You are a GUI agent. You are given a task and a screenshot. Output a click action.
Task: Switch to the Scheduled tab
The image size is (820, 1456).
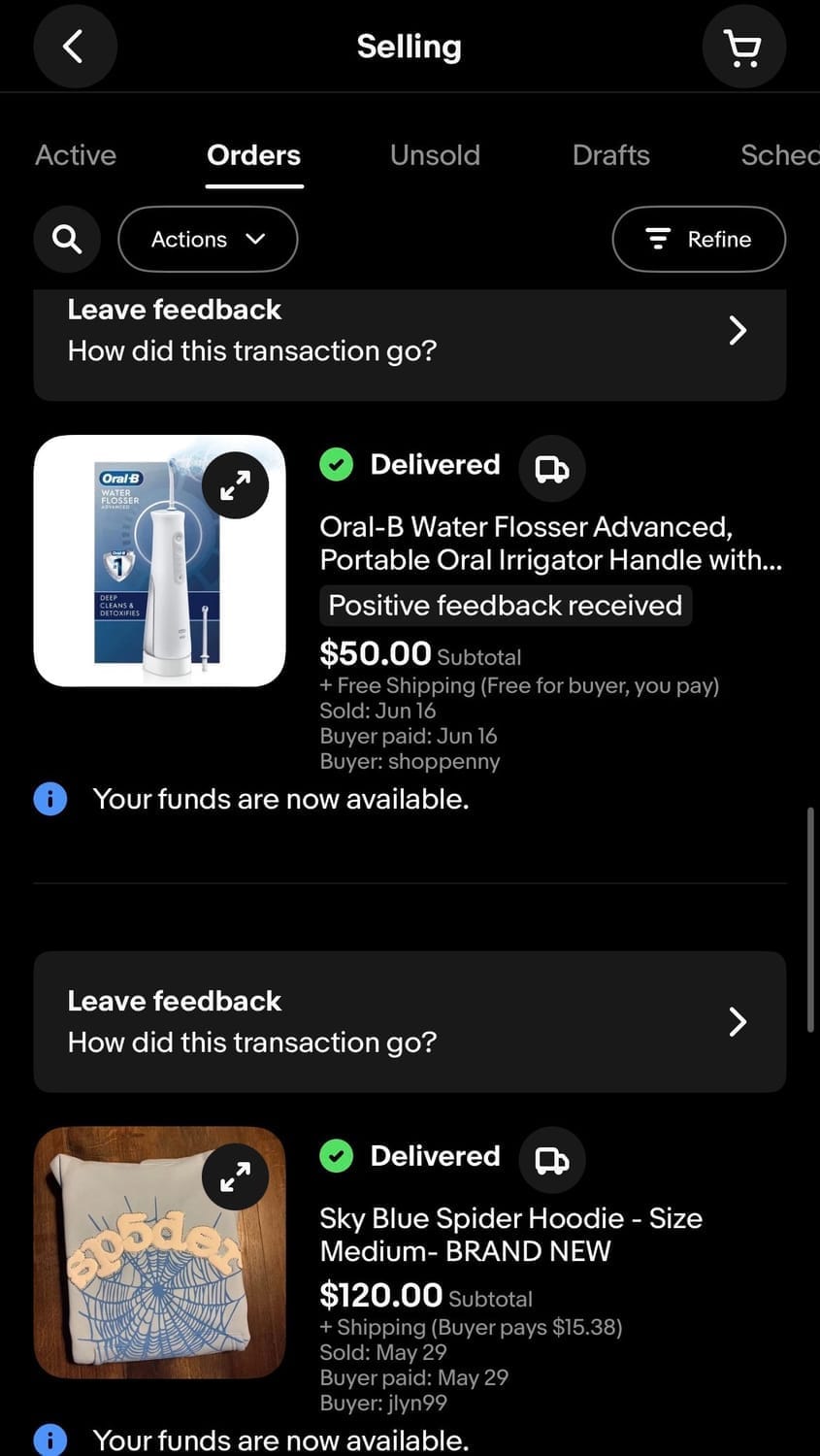pos(778,155)
